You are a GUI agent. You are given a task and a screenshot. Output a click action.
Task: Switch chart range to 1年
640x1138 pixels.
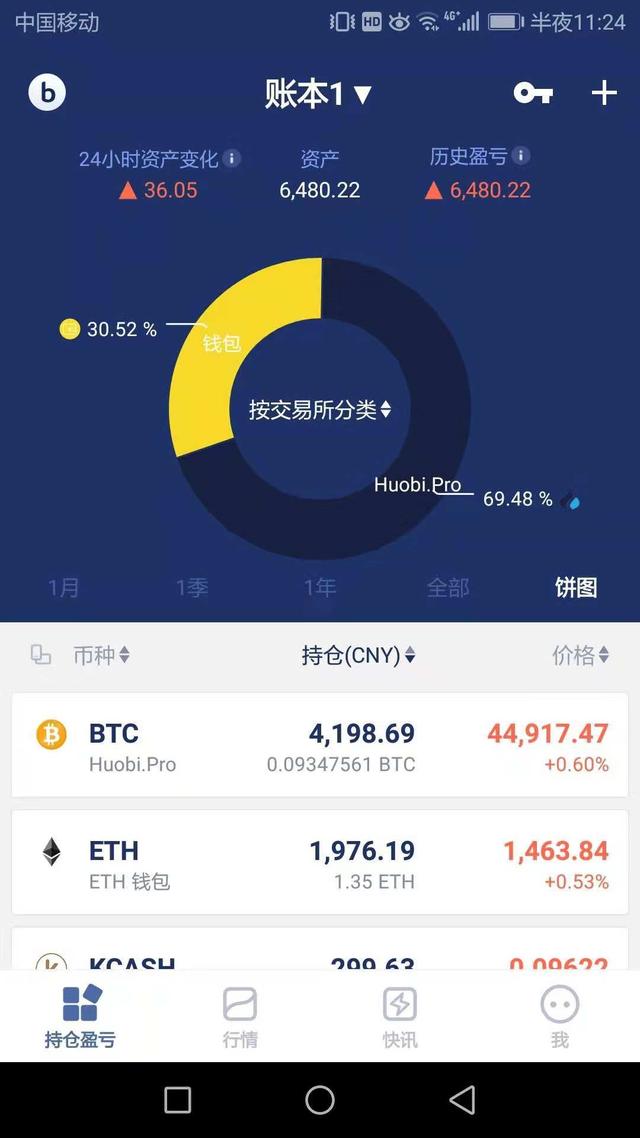coord(320,587)
